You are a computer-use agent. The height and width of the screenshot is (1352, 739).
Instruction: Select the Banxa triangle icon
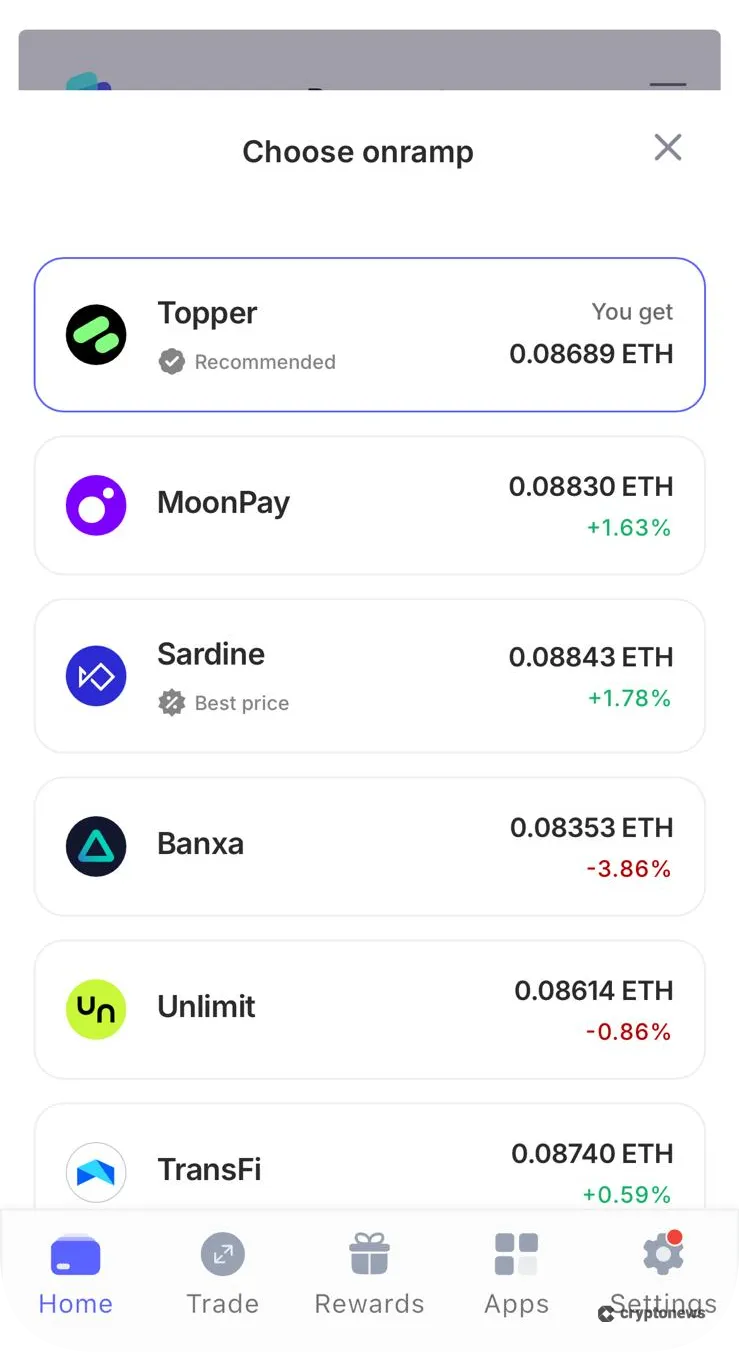tap(96, 846)
